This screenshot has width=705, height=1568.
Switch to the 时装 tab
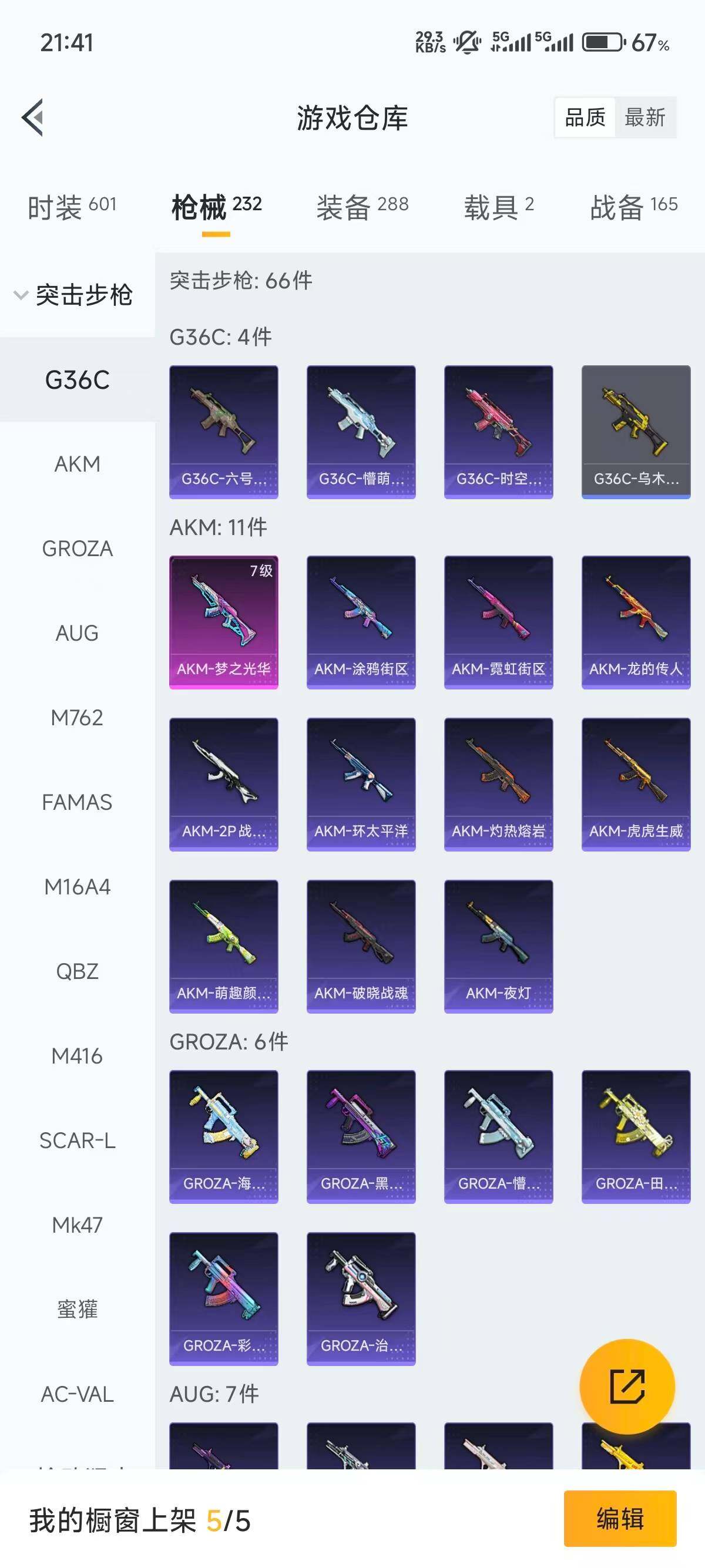click(x=72, y=207)
